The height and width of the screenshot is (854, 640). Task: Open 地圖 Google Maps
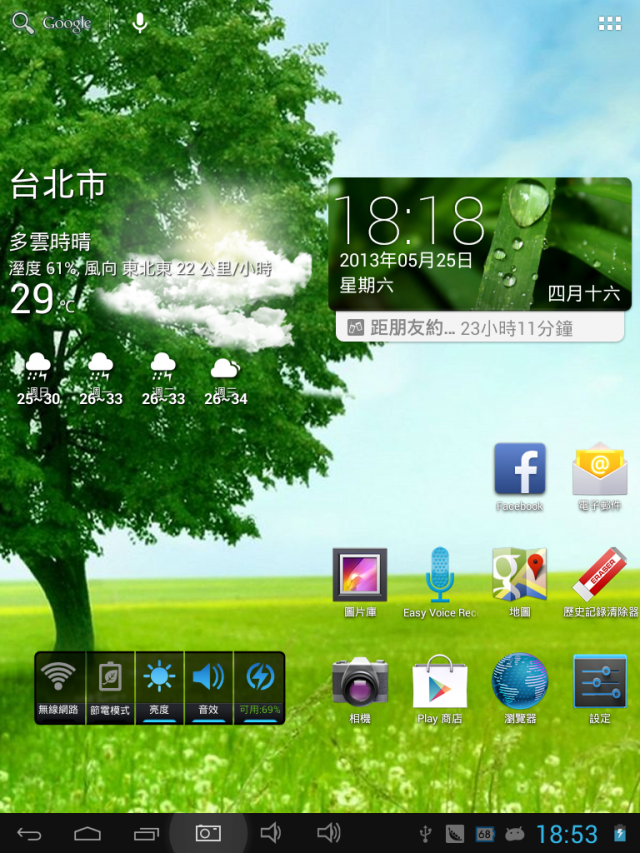pyautogui.click(x=519, y=575)
